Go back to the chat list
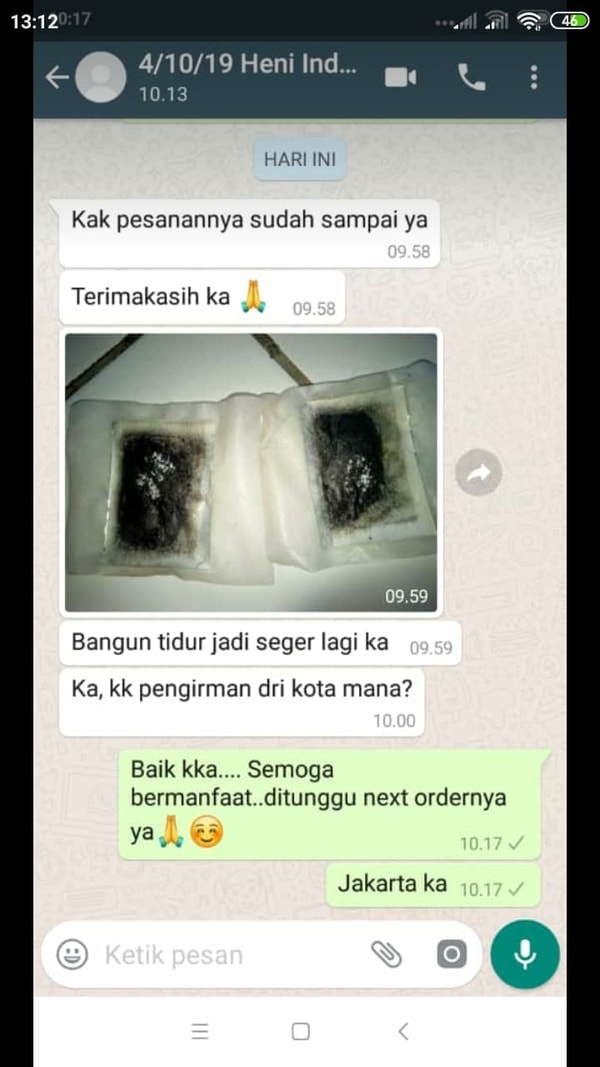This screenshot has width=600, height=1067. tap(57, 78)
